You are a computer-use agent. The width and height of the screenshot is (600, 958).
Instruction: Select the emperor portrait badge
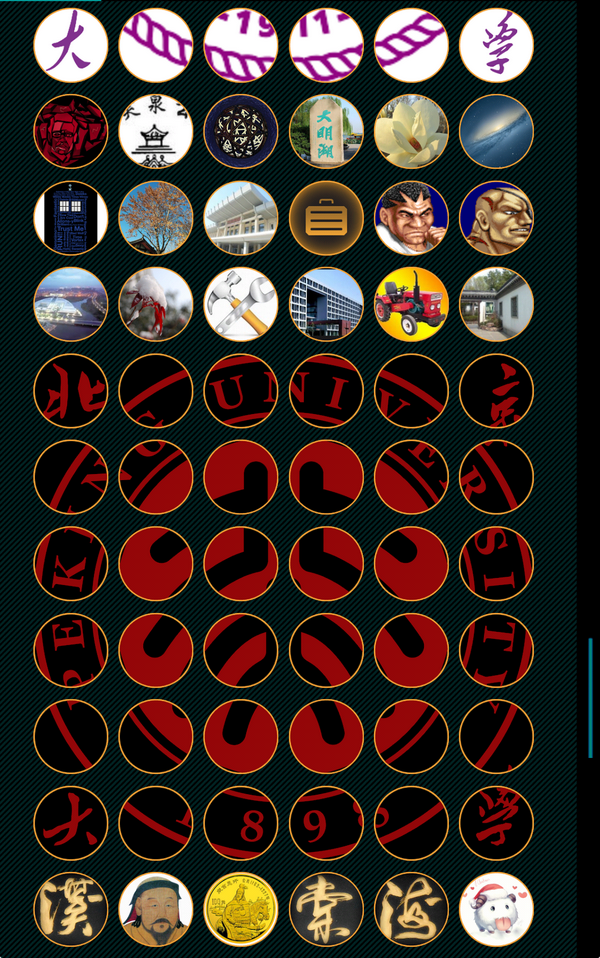point(156,909)
